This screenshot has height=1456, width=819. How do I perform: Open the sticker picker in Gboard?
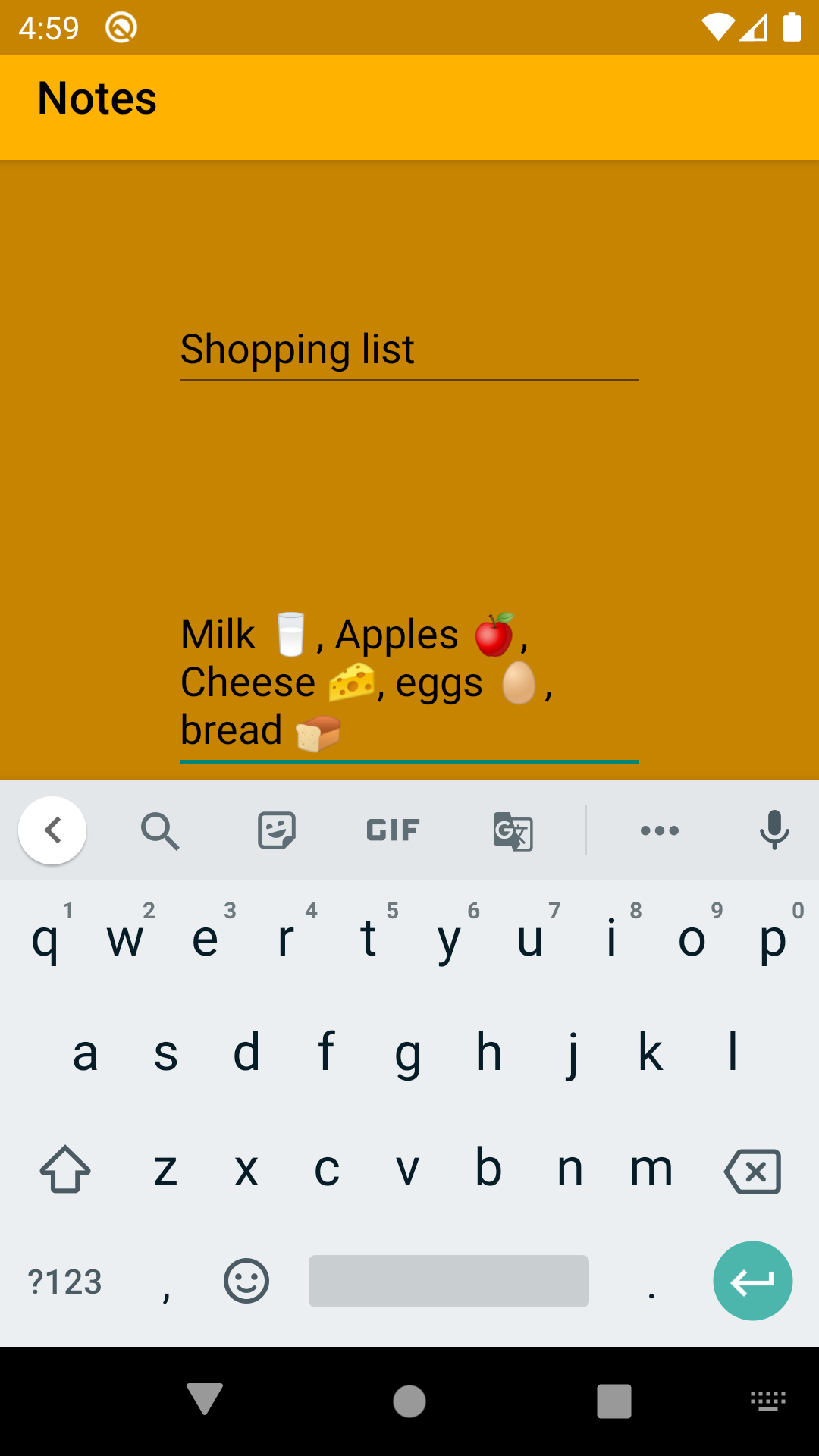click(x=275, y=830)
